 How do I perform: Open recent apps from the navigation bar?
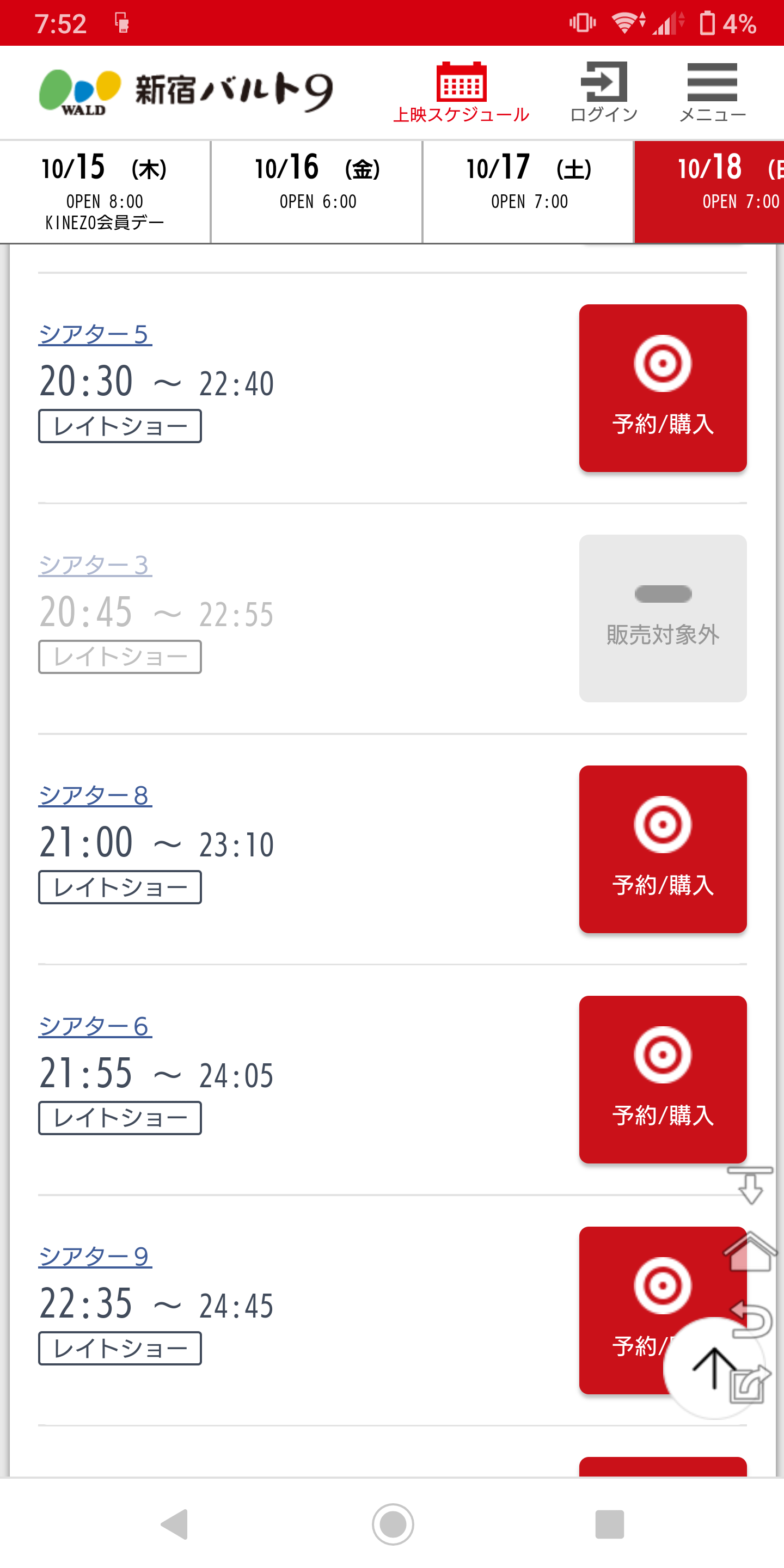[x=609, y=1524]
